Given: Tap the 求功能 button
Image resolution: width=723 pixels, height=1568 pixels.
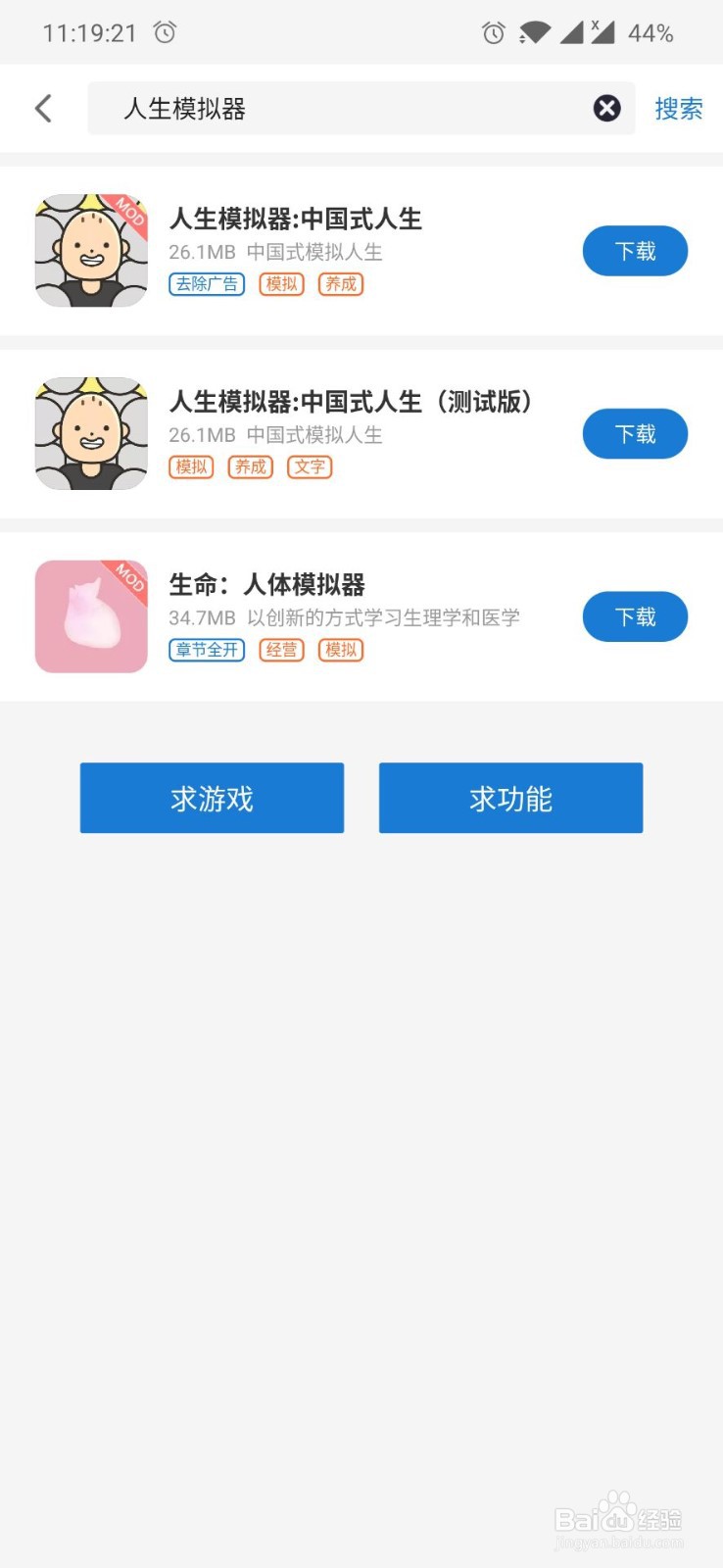Looking at the screenshot, I should (510, 798).
